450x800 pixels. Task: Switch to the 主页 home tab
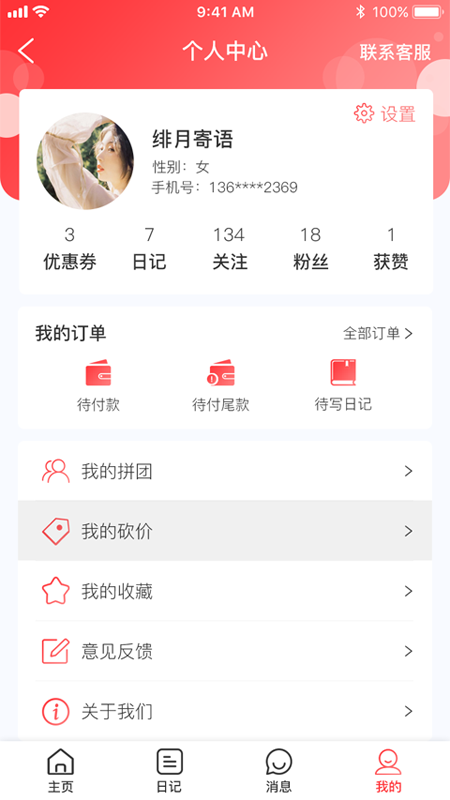click(x=61, y=770)
